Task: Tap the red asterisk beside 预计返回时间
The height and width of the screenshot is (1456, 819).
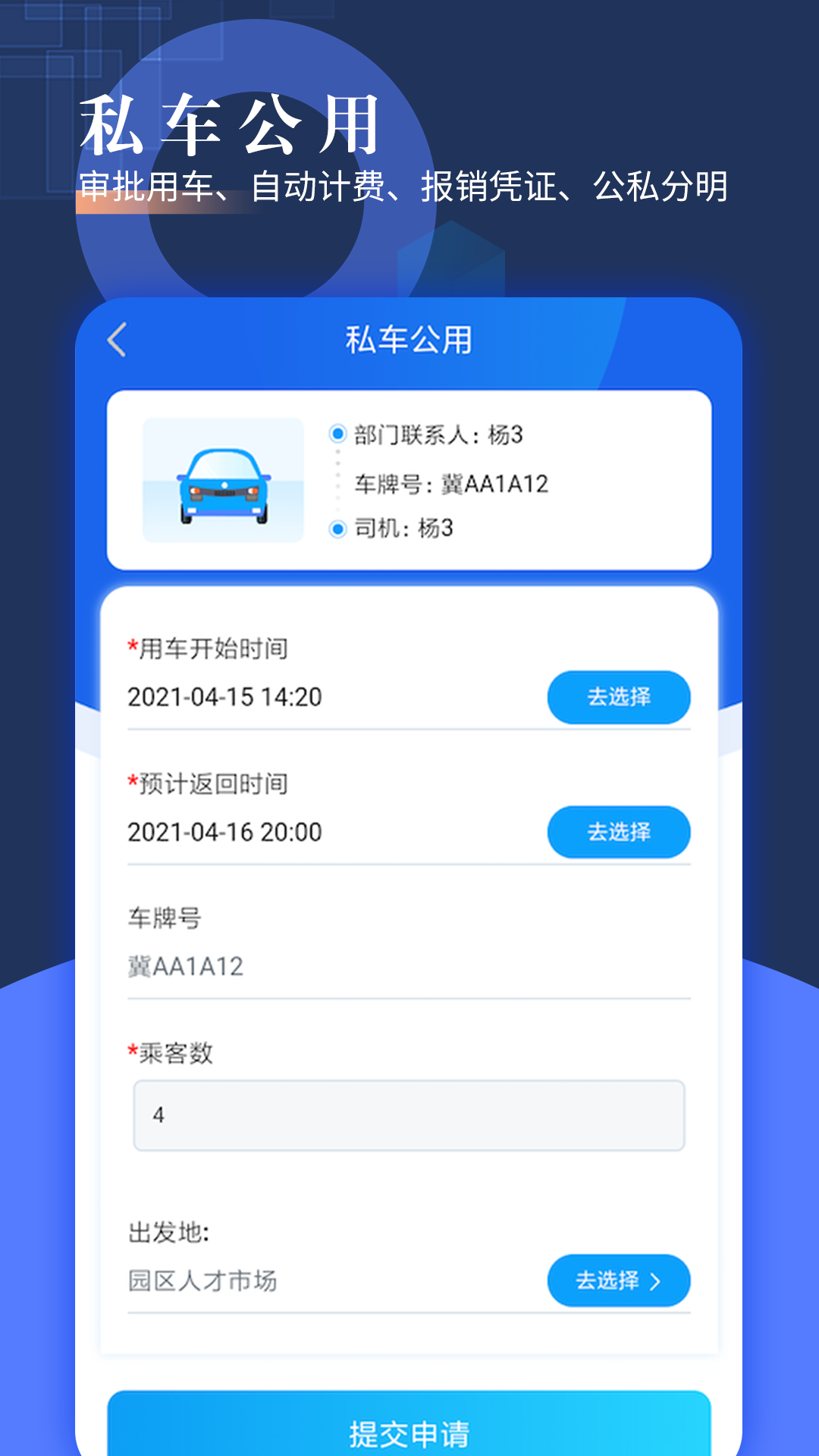Action: pyautogui.click(x=132, y=780)
